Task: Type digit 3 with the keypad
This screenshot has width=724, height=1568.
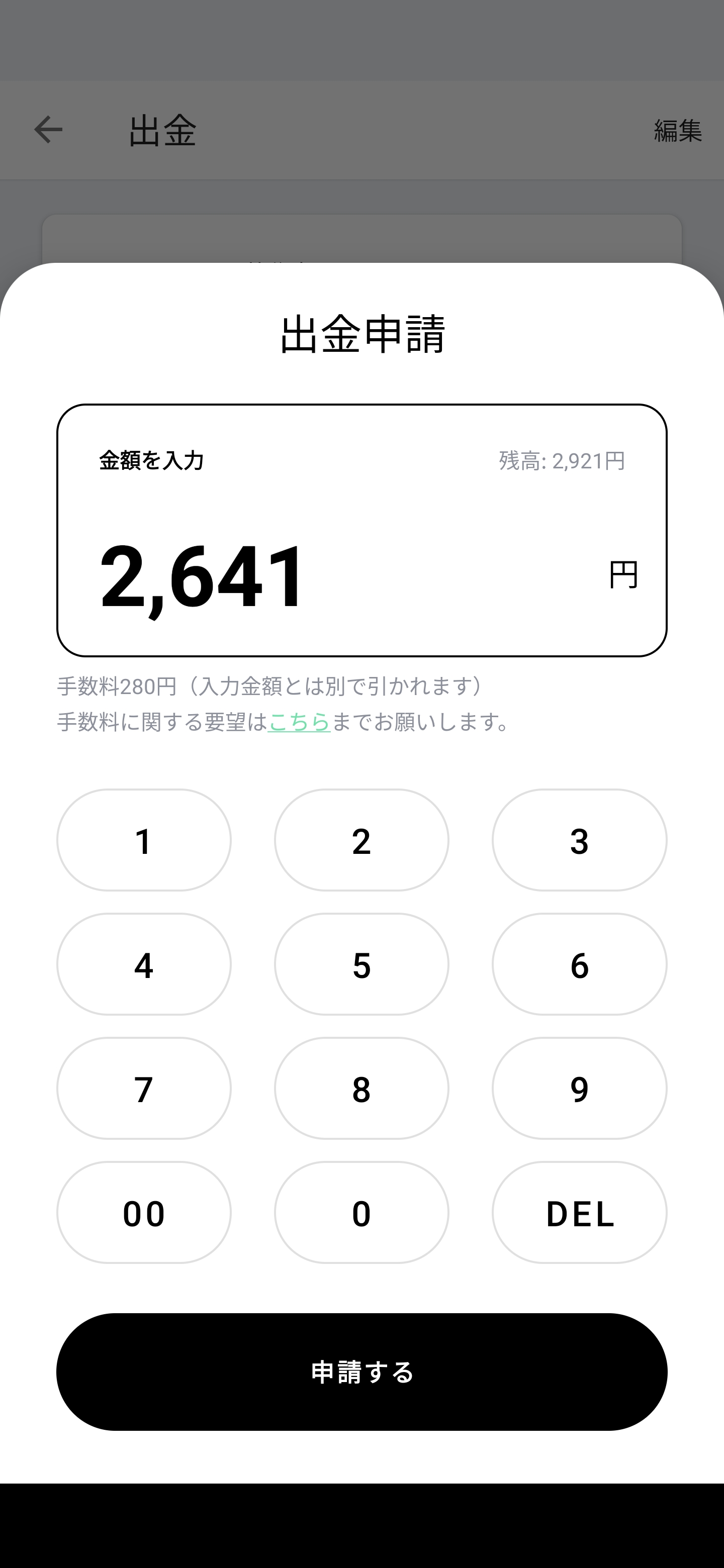Action: coord(579,840)
